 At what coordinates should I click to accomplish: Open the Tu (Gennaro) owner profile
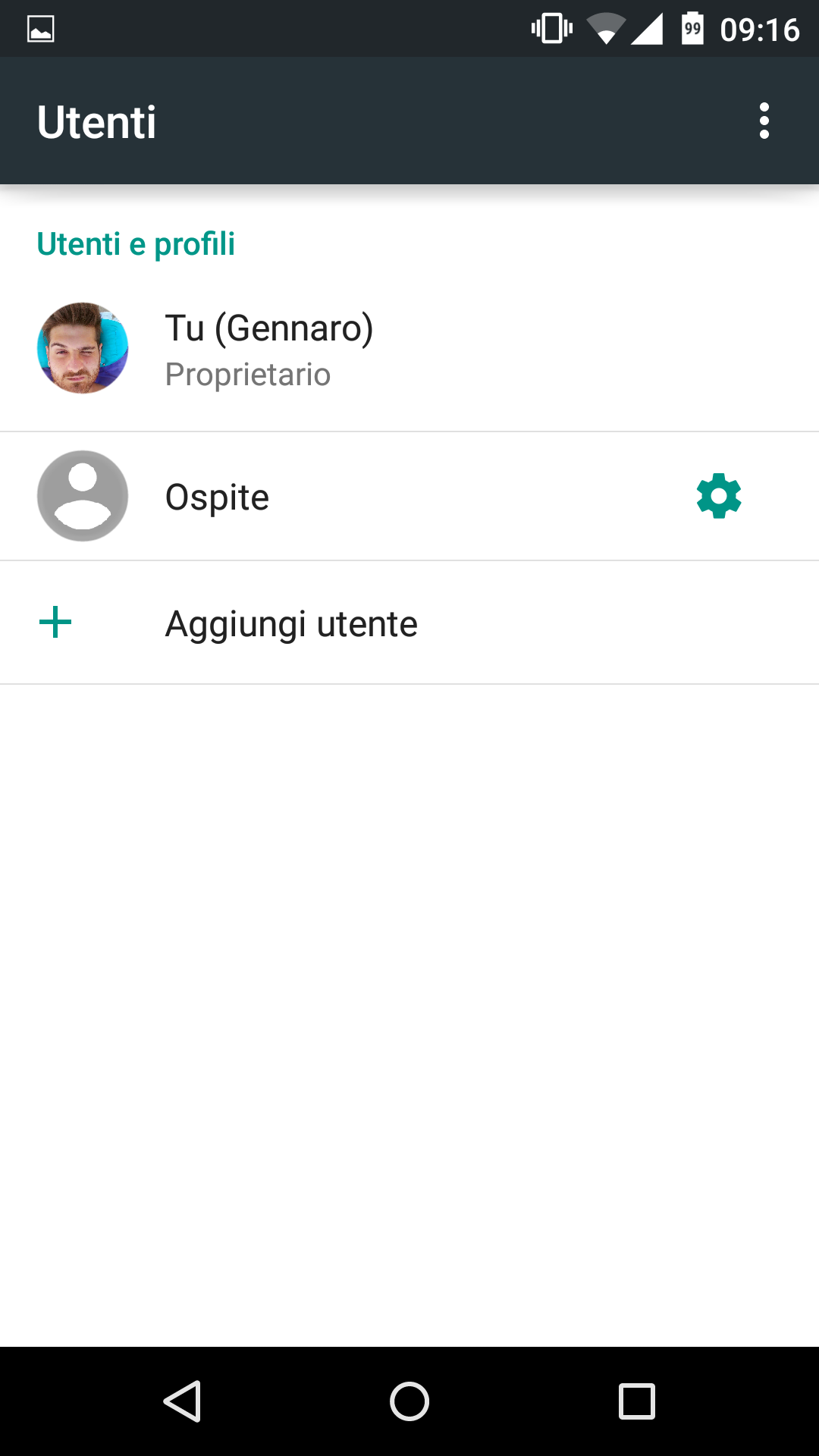(409, 349)
